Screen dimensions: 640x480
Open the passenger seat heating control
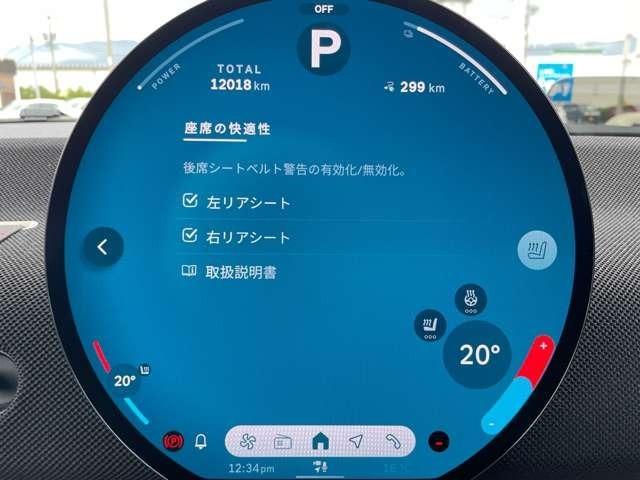430,325
